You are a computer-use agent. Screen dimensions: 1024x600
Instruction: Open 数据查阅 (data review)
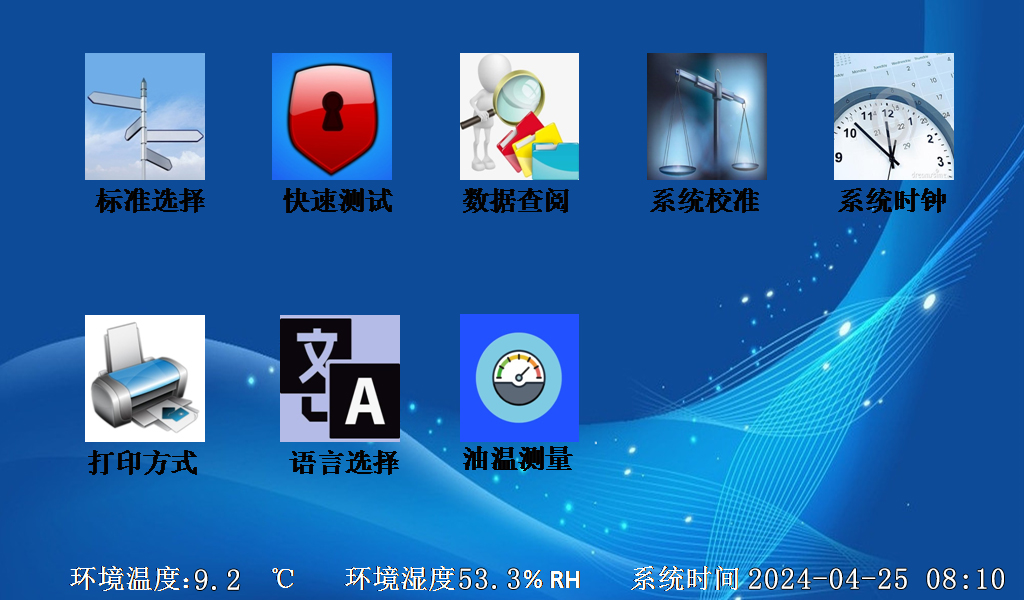point(519,117)
